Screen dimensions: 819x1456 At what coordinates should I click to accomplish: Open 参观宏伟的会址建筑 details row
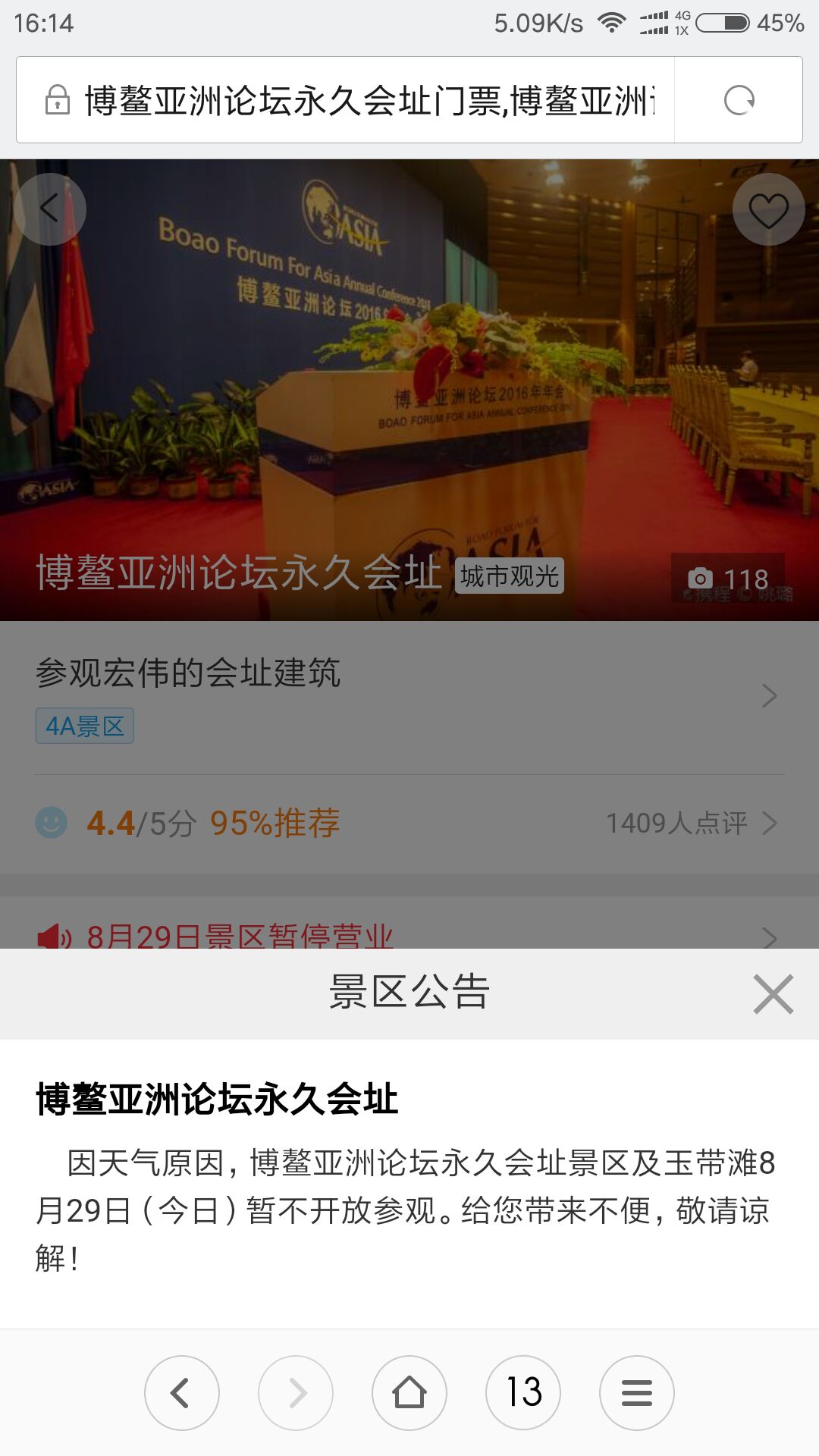(x=409, y=696)
